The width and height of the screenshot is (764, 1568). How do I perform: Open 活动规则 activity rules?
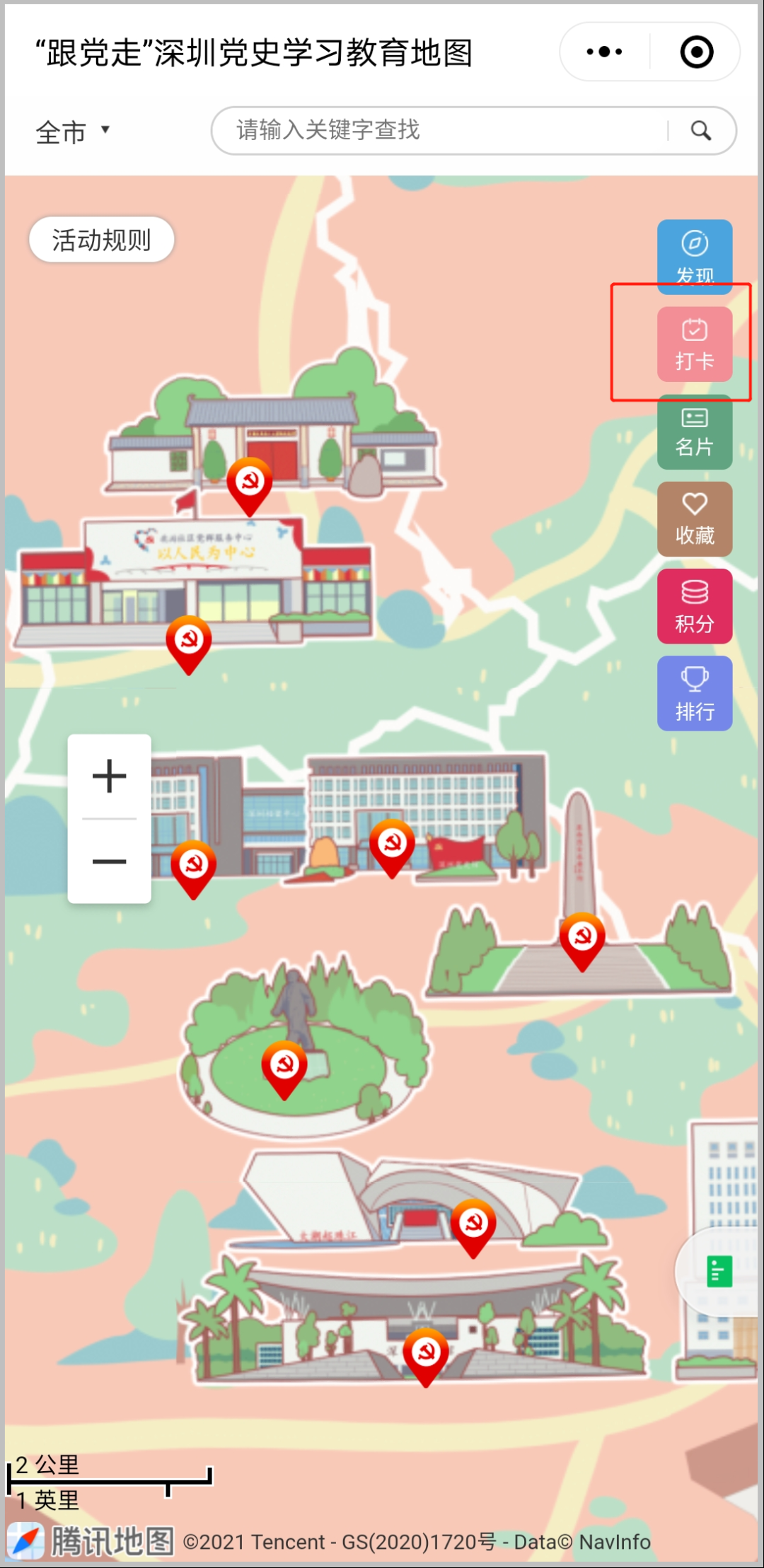[101, 240]
